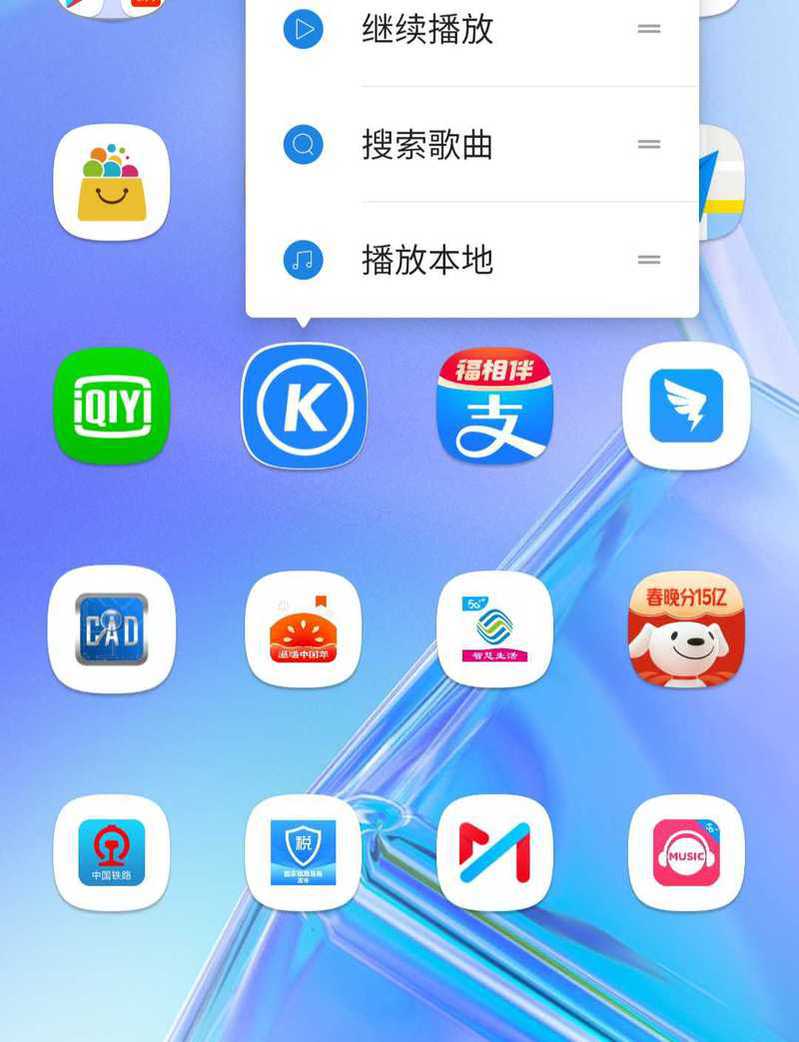Open the DingTalk app

(x=686, y=406)
